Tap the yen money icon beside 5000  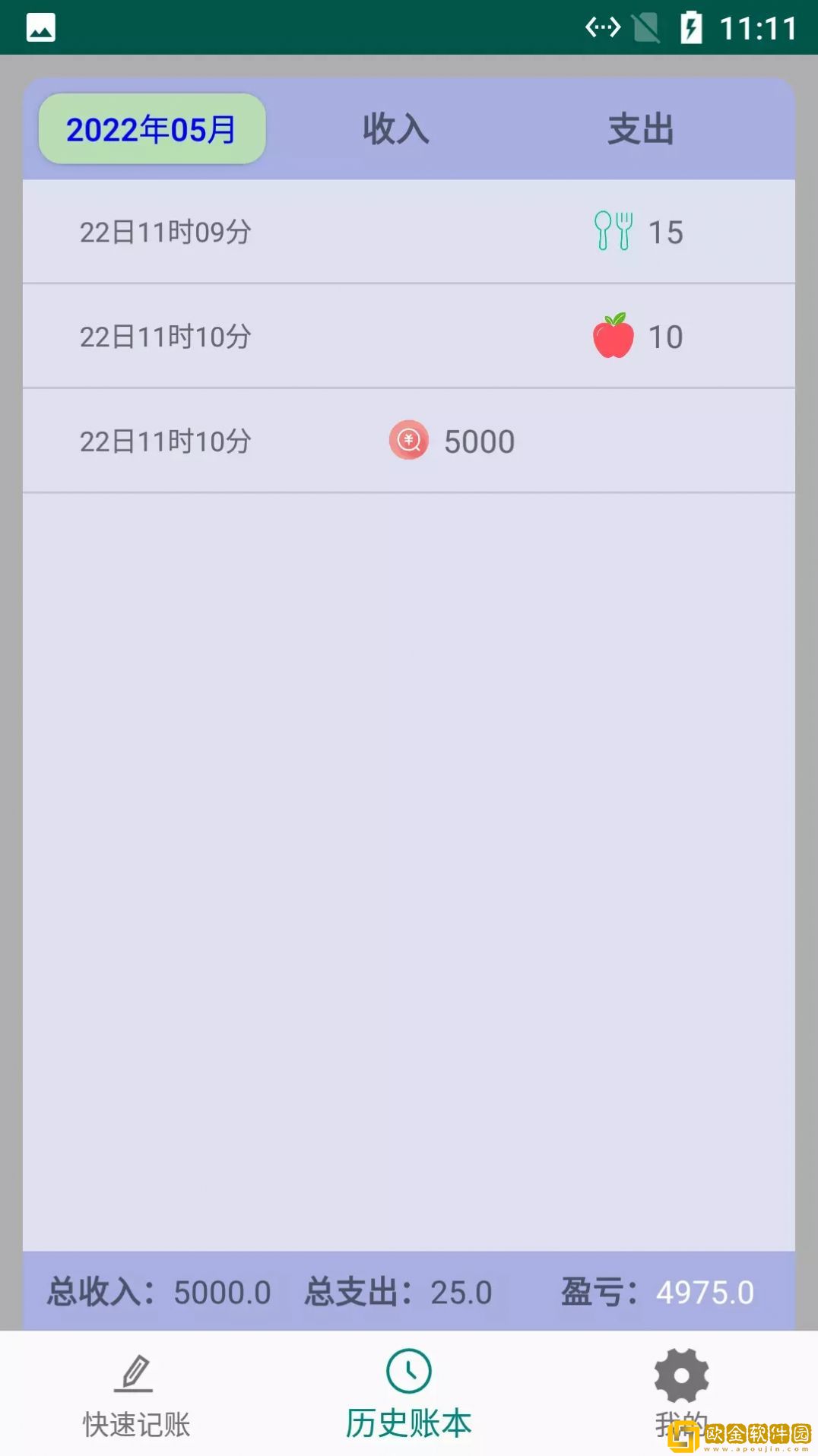[x=409, y=441]
